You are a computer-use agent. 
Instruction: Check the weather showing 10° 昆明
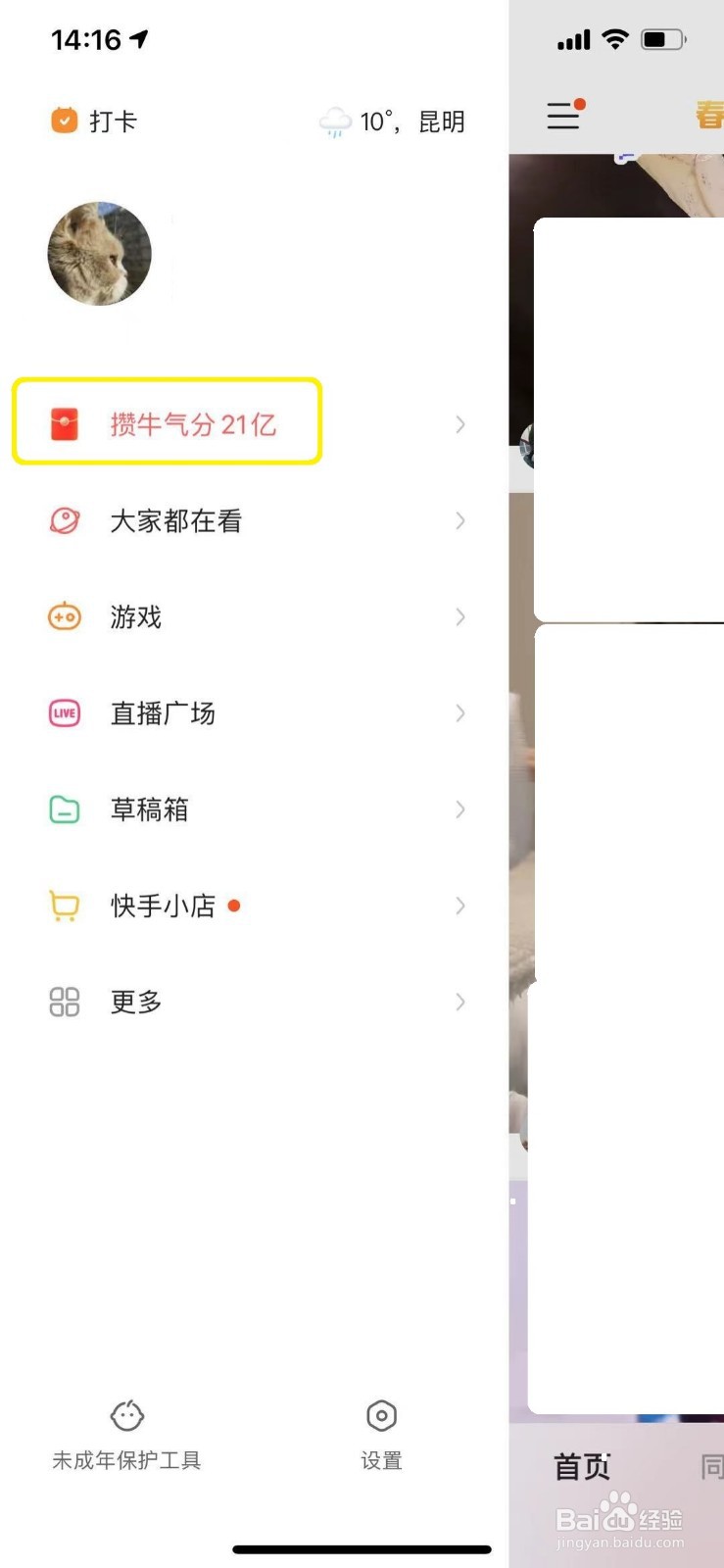tap(392, 121)
